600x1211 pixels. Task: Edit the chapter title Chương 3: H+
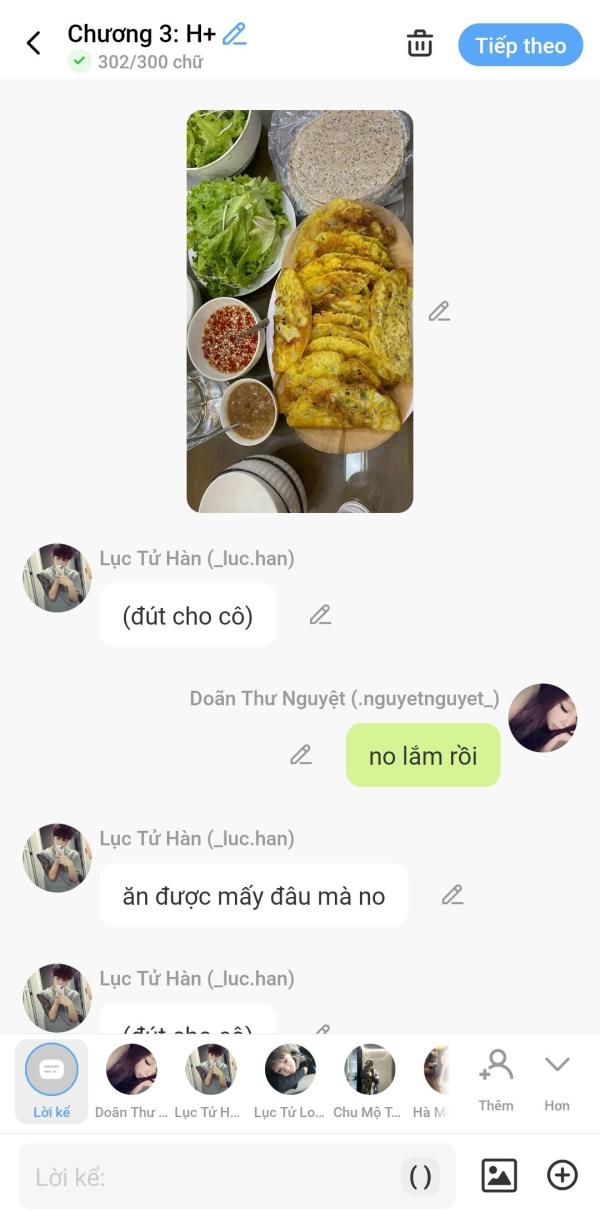tap(235, 34)
